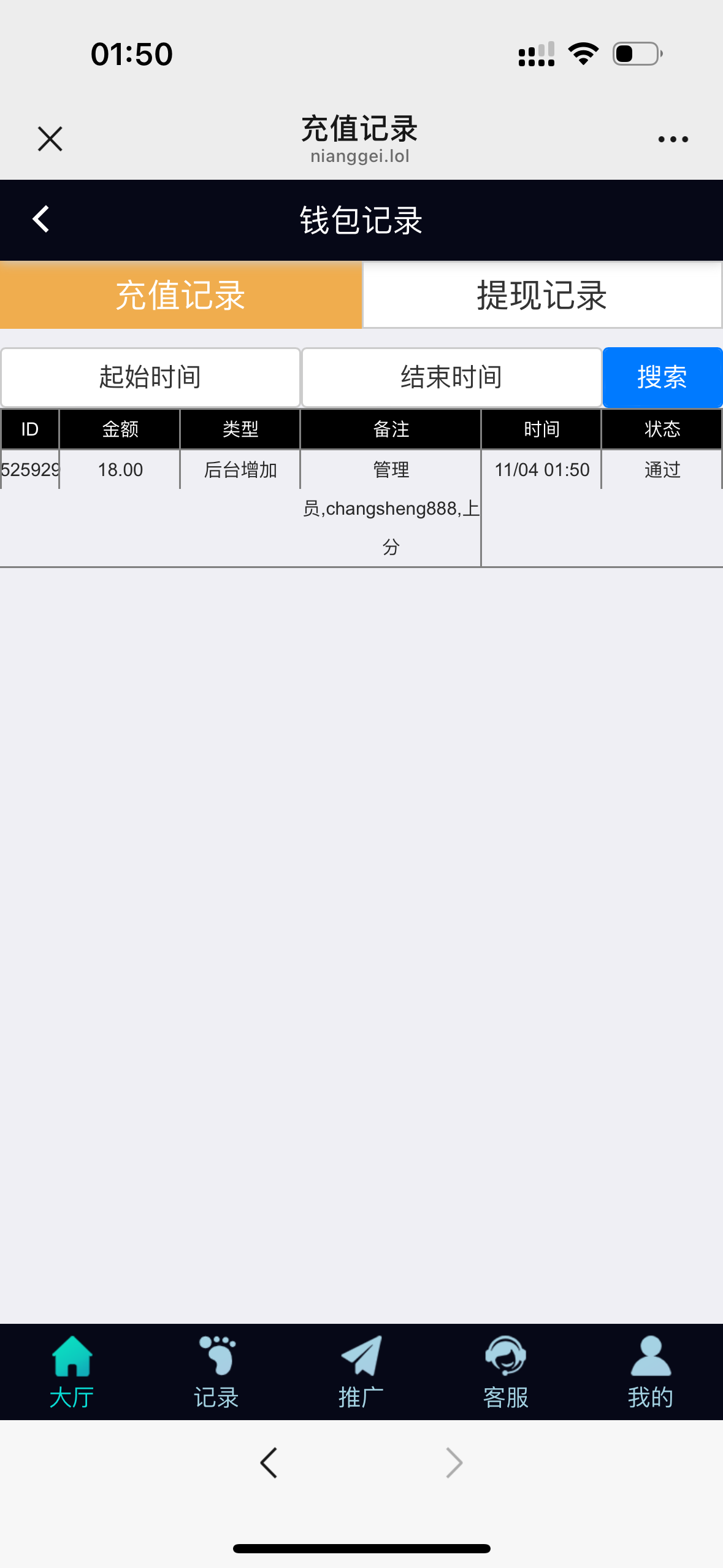Screen dimensions: 723x1568
Task: Tap the blue 搜索 button
Action: (x=662, y=377)
